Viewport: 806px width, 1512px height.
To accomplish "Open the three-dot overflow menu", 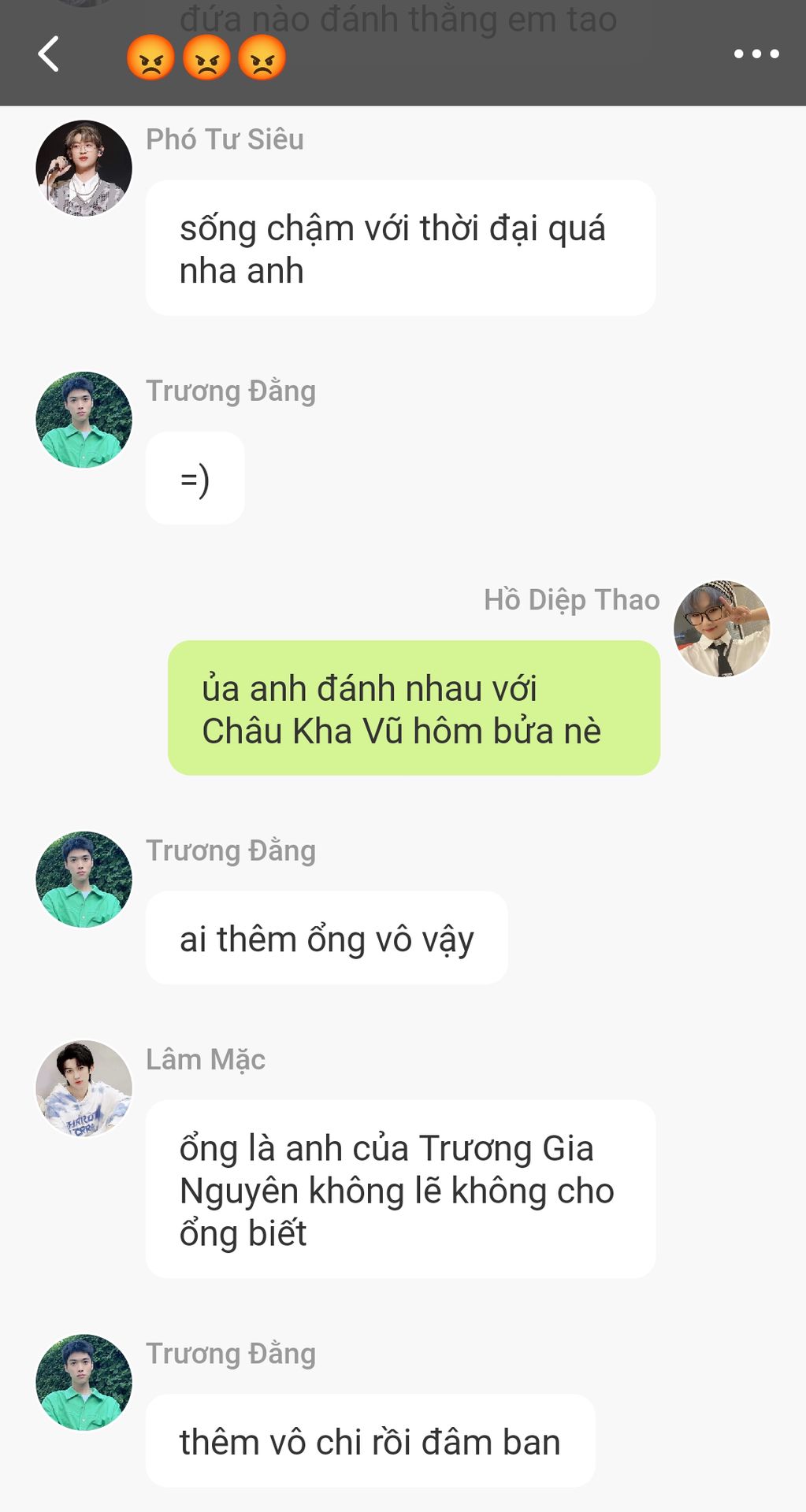I will click(x=756, y=54).
